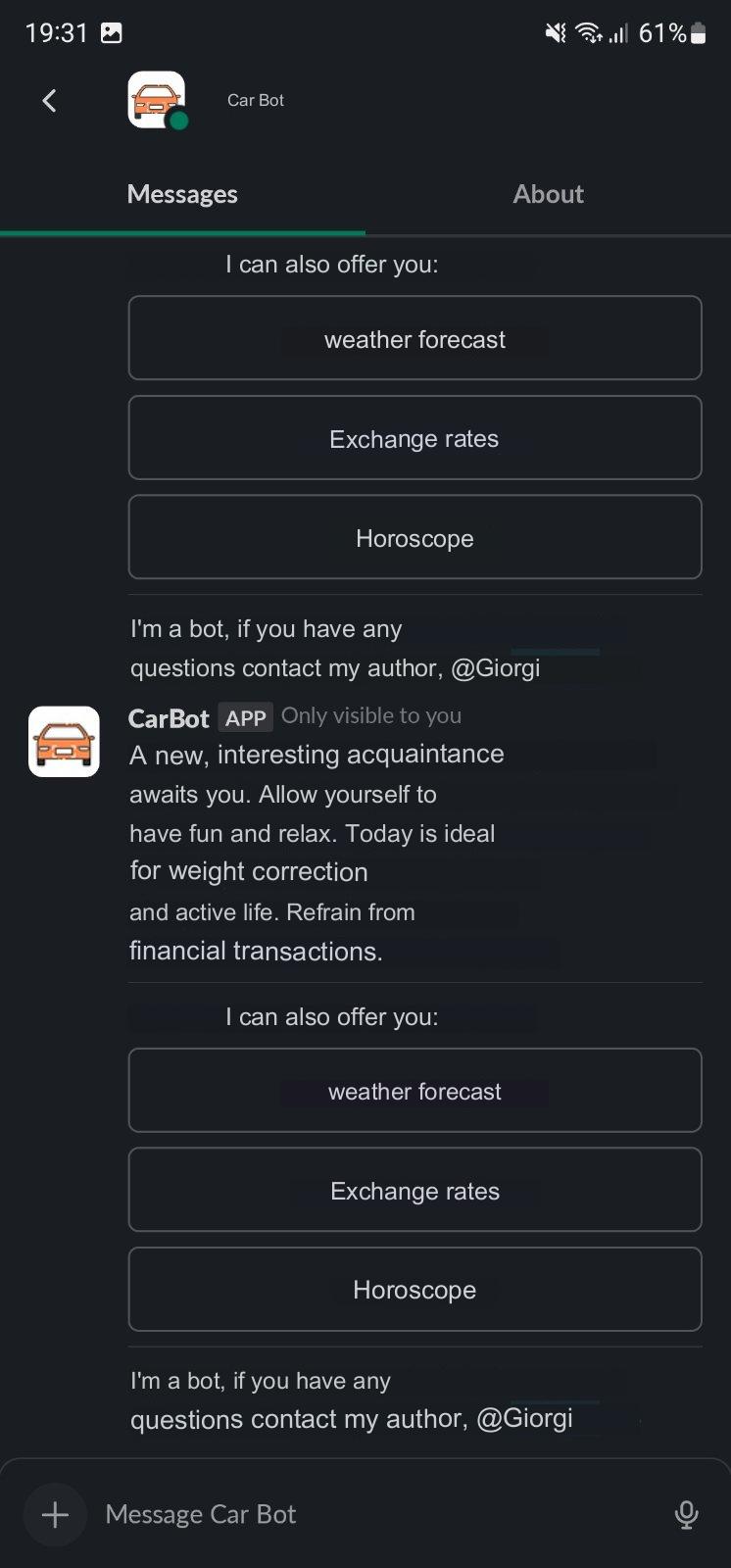The width and height of the screenshot is (731, 1568).
Task: Start voice recording with the microphone
Action: pyautogui.click(x=687, y=1515)
